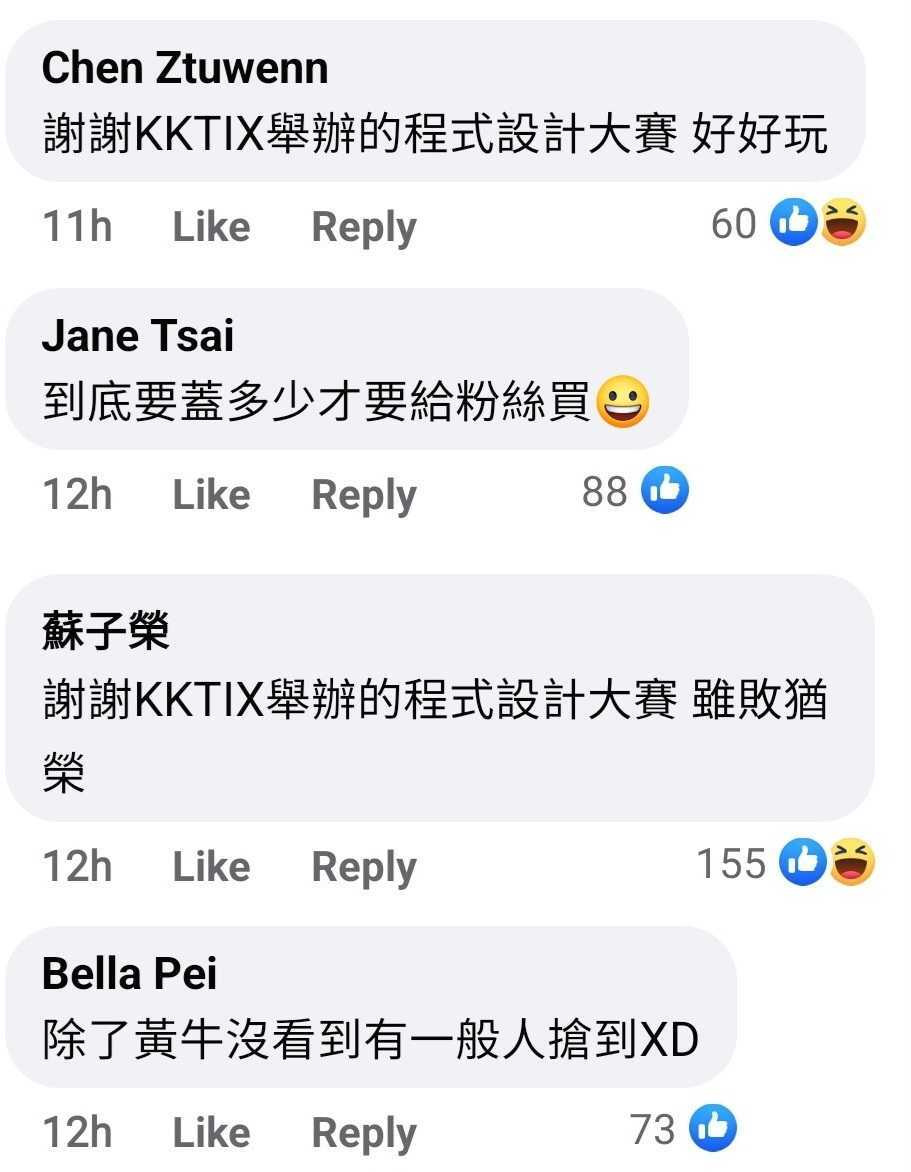Visit Bella Pei's profile
The height and width of the screenshot is (1172, 911).
coord(130,973)
